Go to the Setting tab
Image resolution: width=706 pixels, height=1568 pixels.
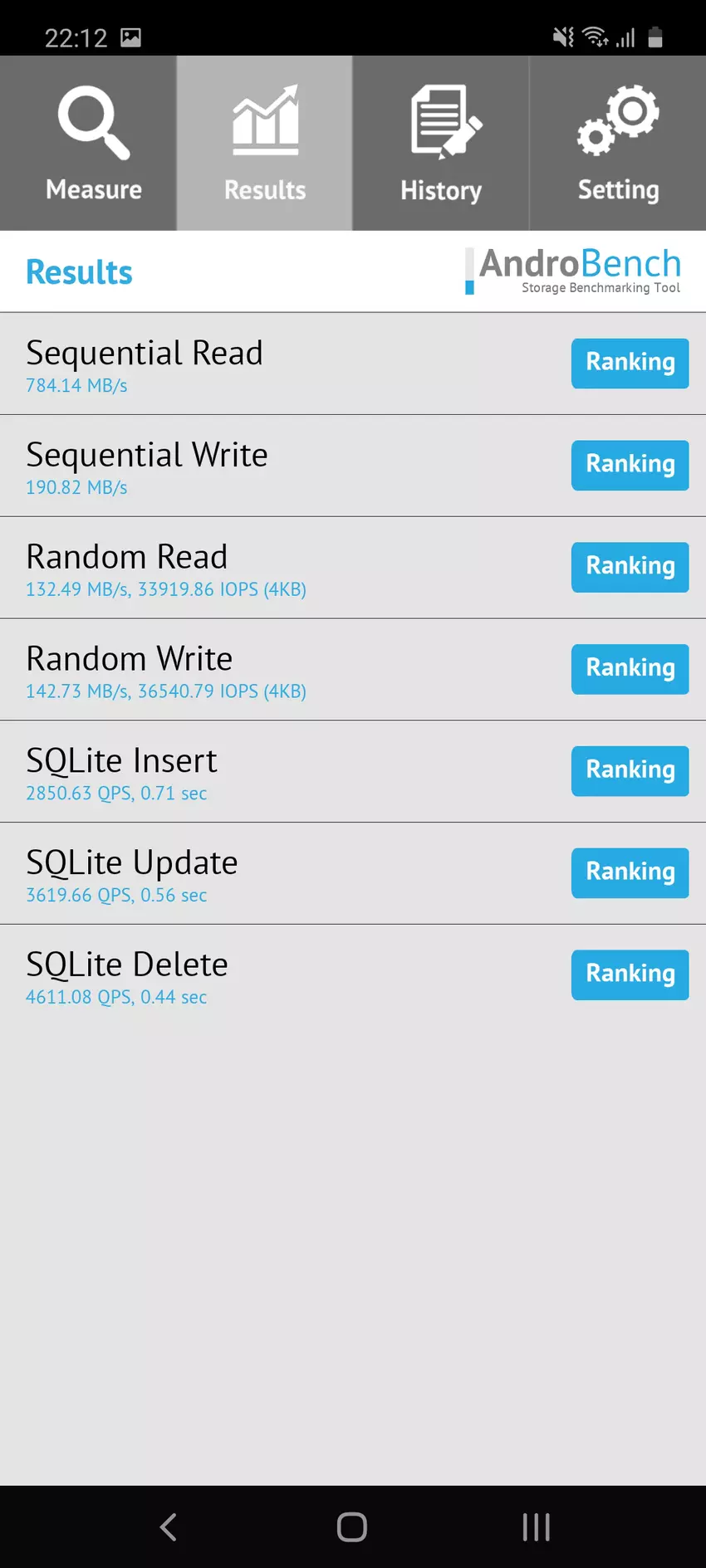coord(617,144)
